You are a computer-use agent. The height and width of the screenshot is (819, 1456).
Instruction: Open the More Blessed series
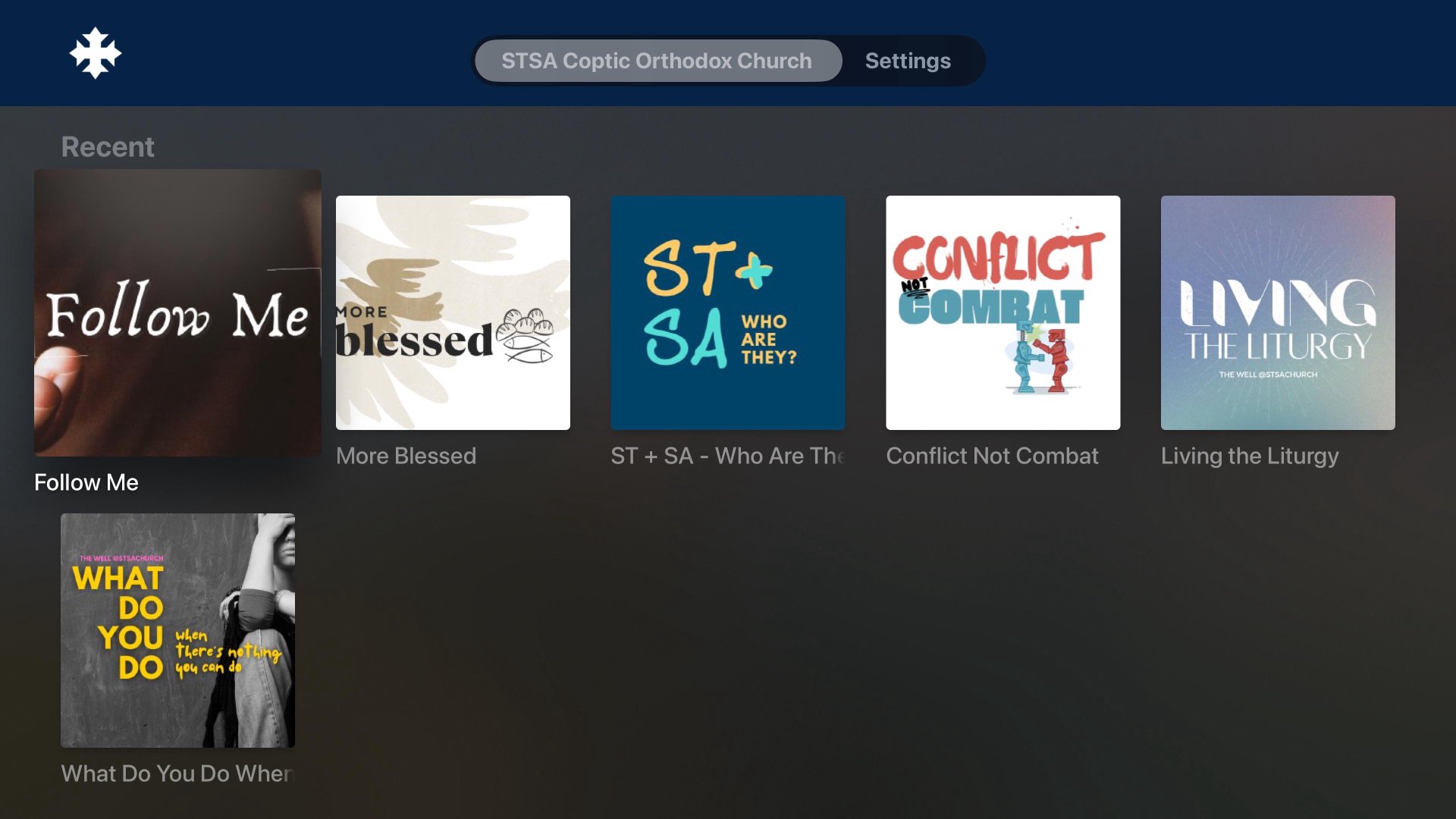[453, 312]
